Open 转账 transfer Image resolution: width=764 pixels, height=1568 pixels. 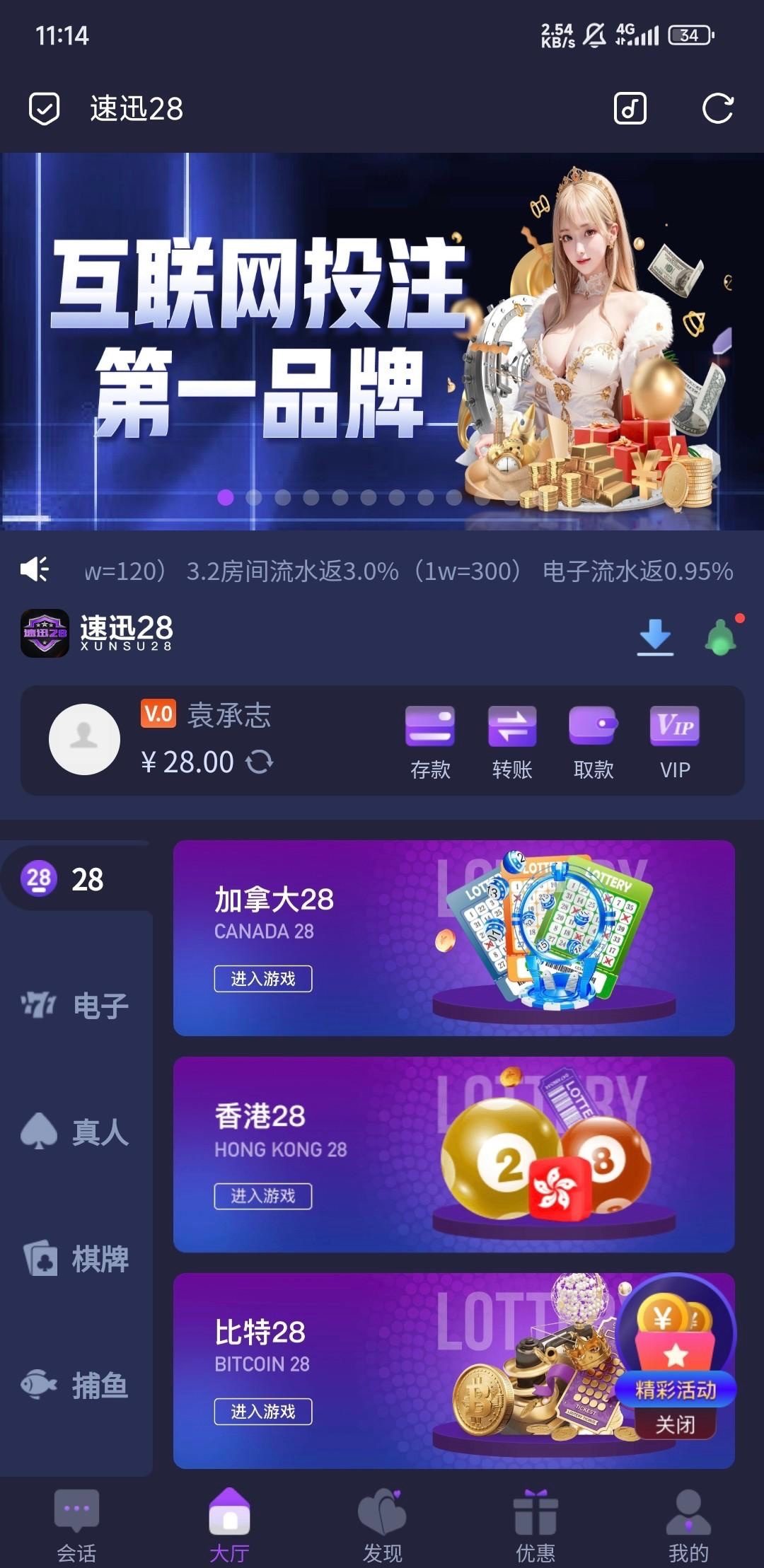pos(512,741)
